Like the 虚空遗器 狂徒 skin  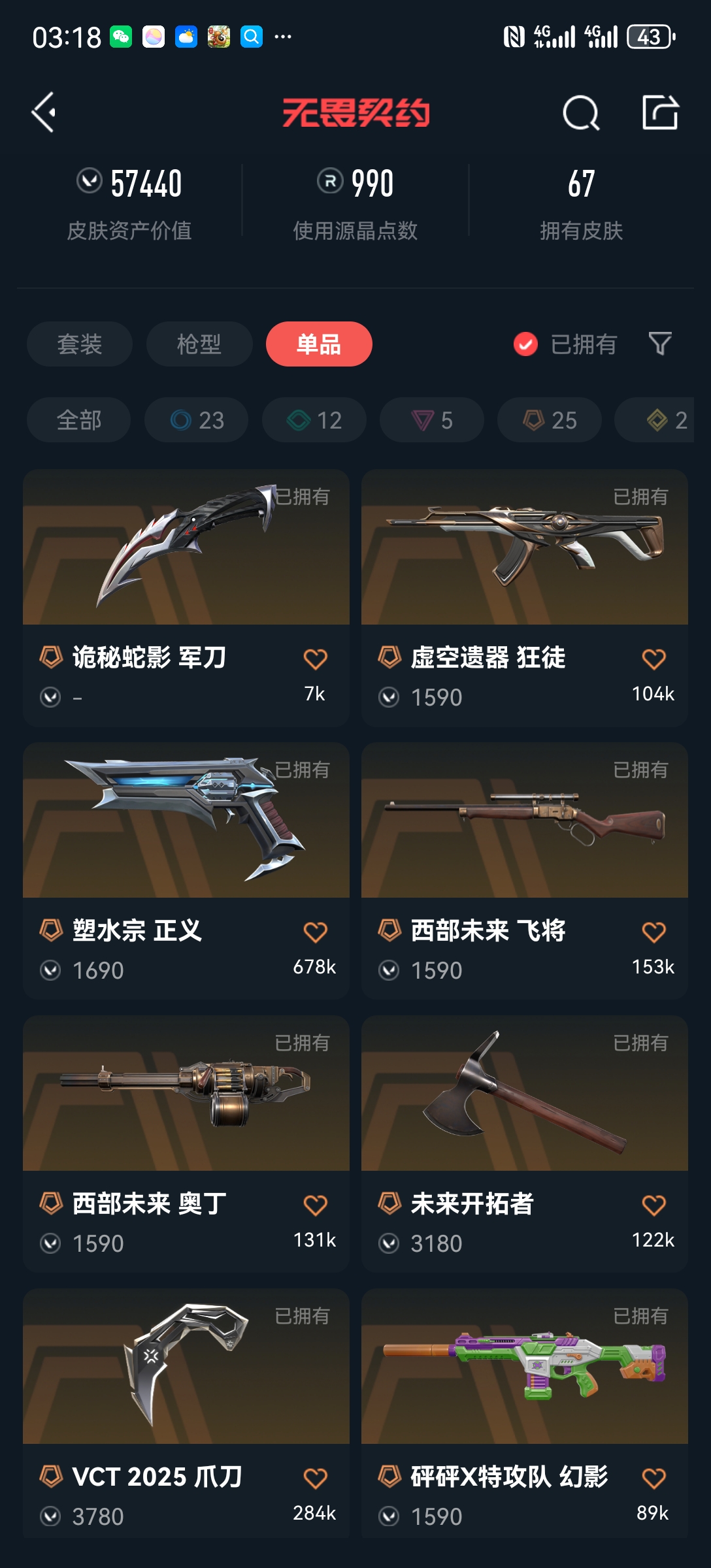click(x=653, y=659)
